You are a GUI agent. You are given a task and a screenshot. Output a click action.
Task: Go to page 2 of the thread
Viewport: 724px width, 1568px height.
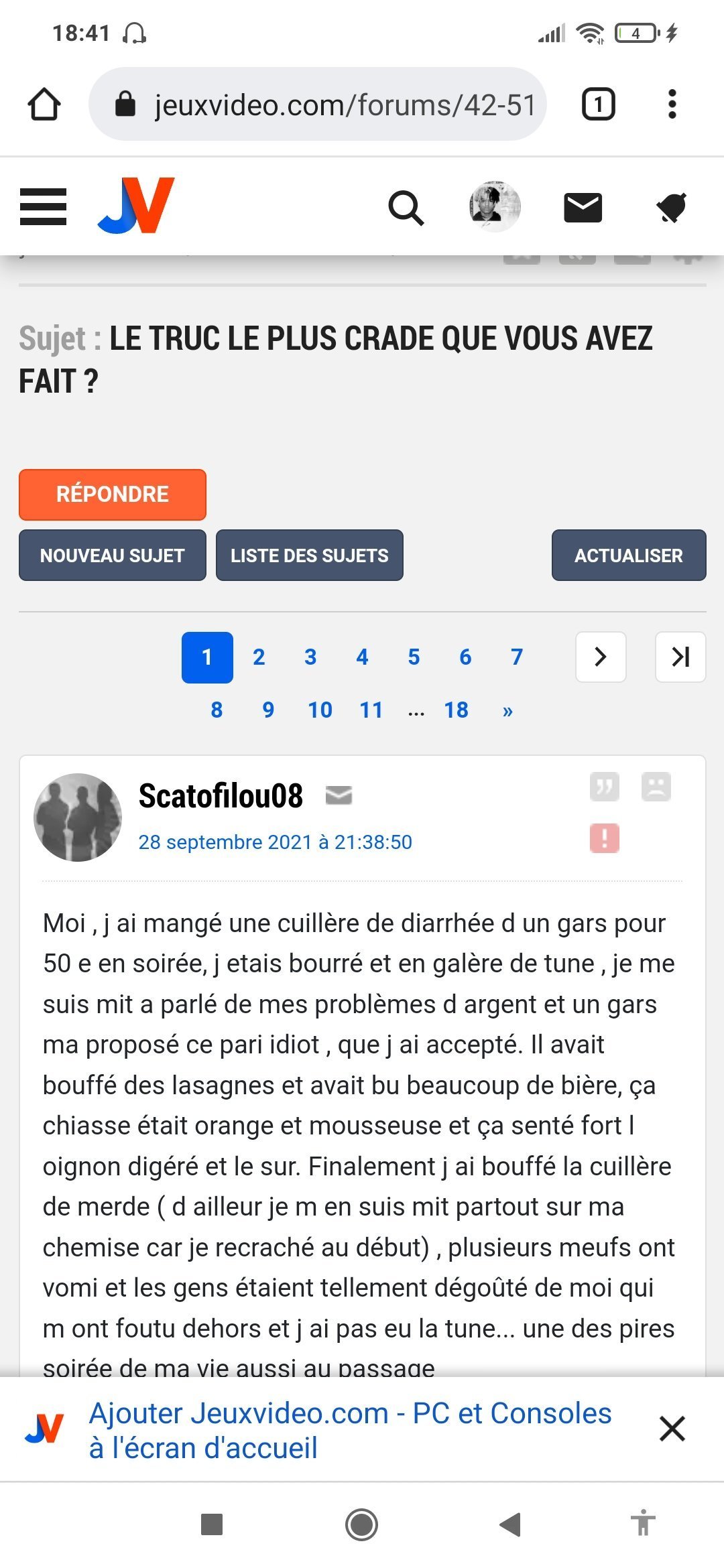259,657
